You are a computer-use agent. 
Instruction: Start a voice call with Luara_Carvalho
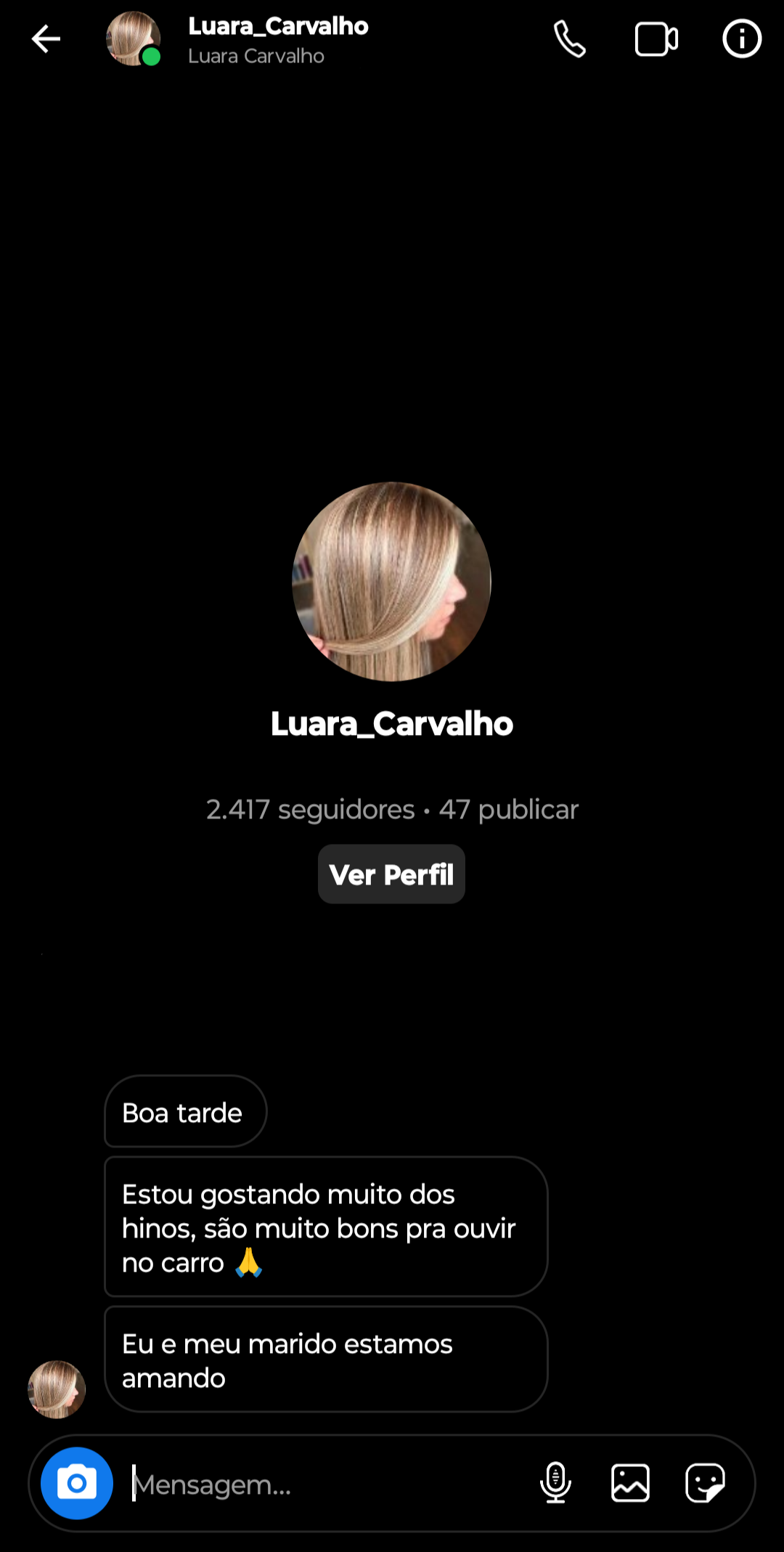coord(570,39)
